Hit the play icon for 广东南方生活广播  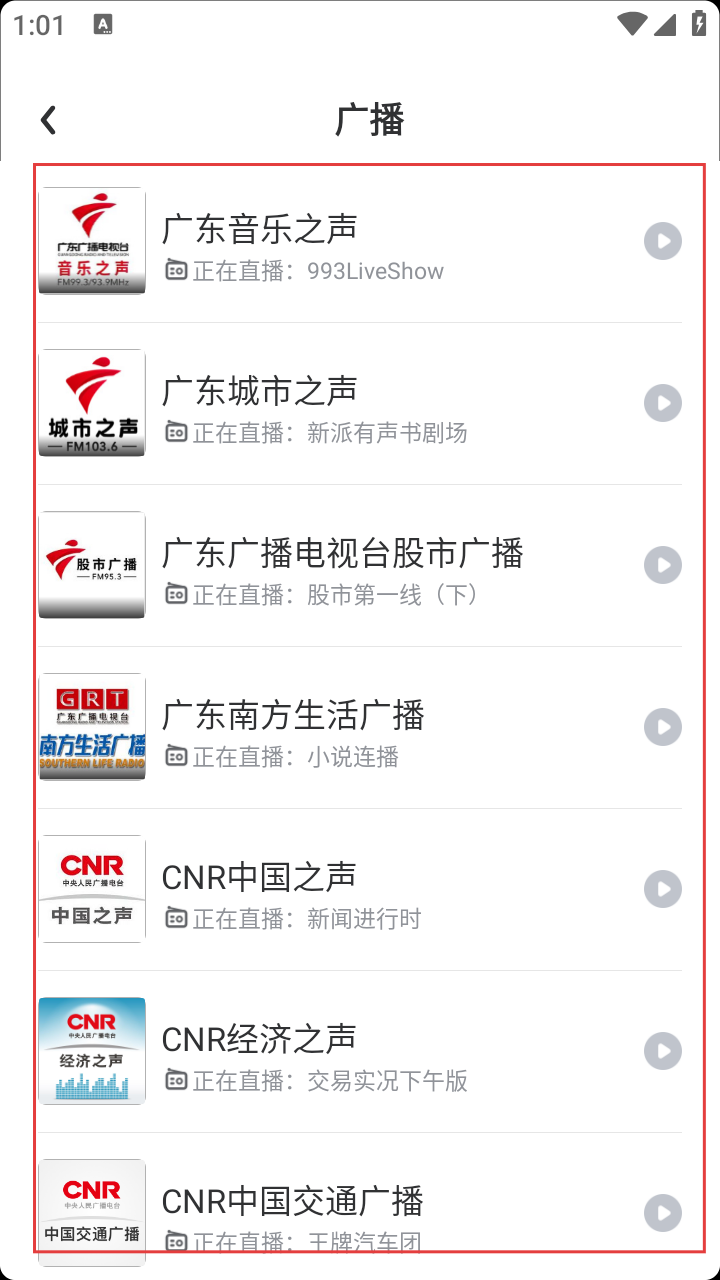click(x=662, y=727)
